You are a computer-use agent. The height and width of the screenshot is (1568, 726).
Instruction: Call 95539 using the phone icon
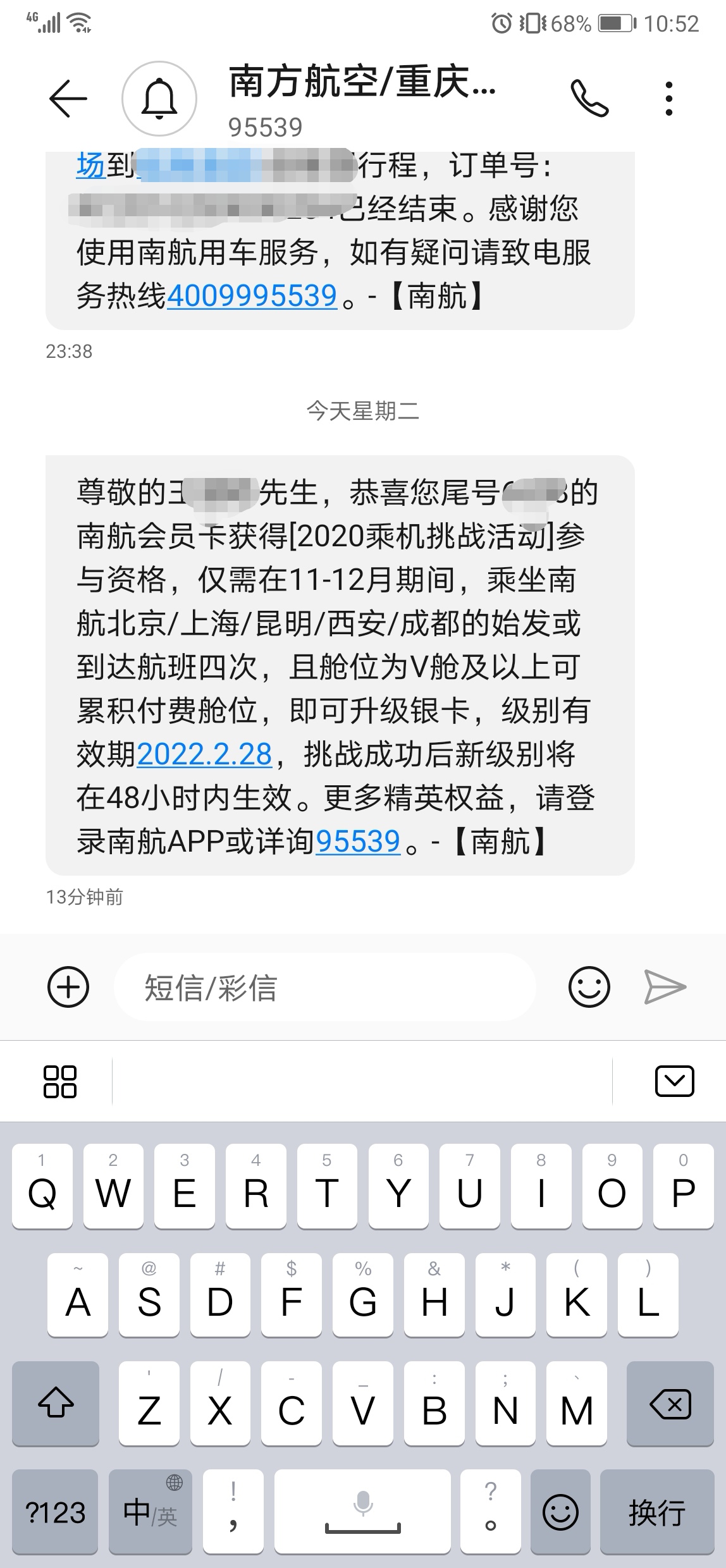click(x=589, y=99)
